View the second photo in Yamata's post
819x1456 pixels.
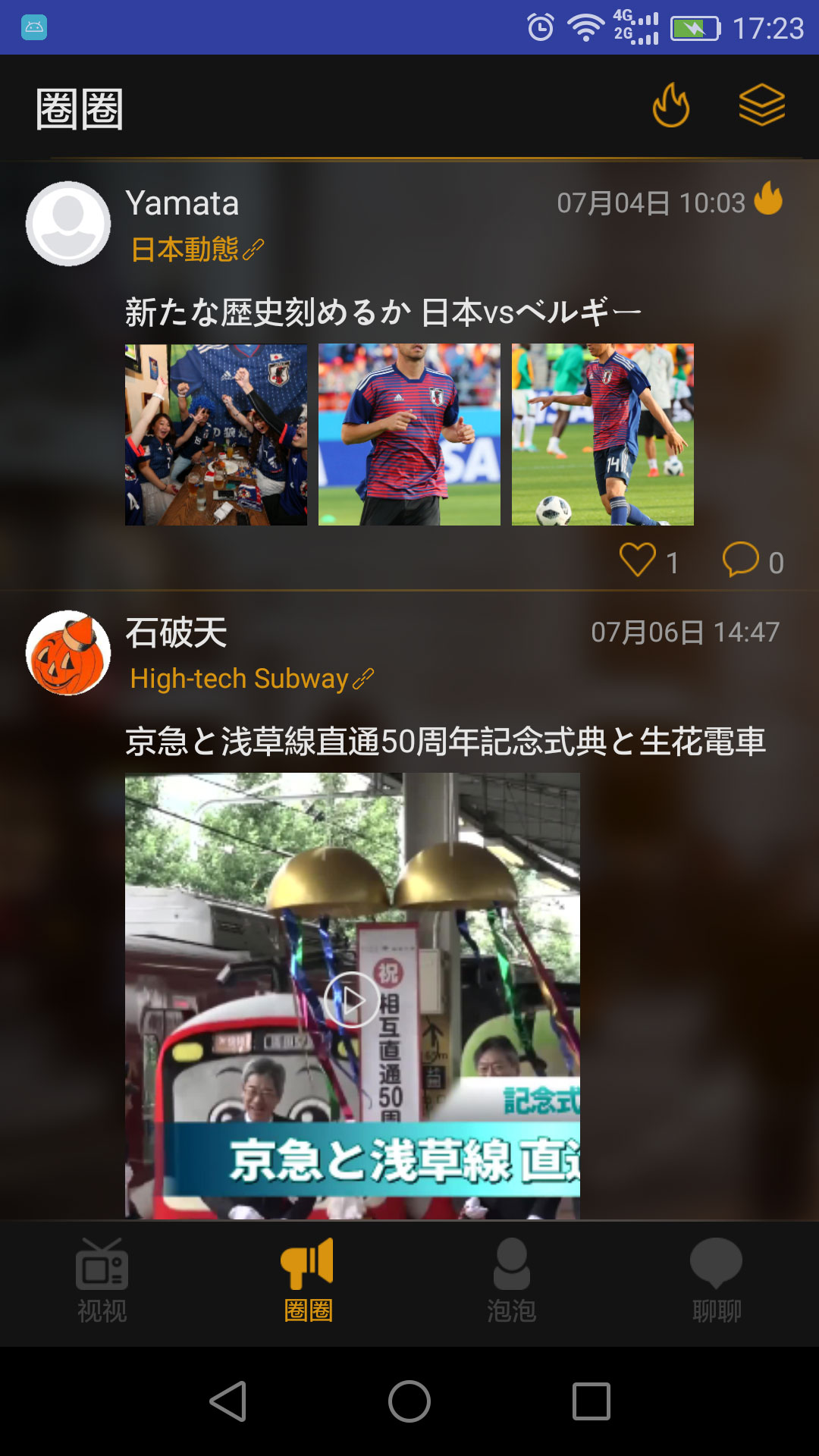[x=409, y=435]
